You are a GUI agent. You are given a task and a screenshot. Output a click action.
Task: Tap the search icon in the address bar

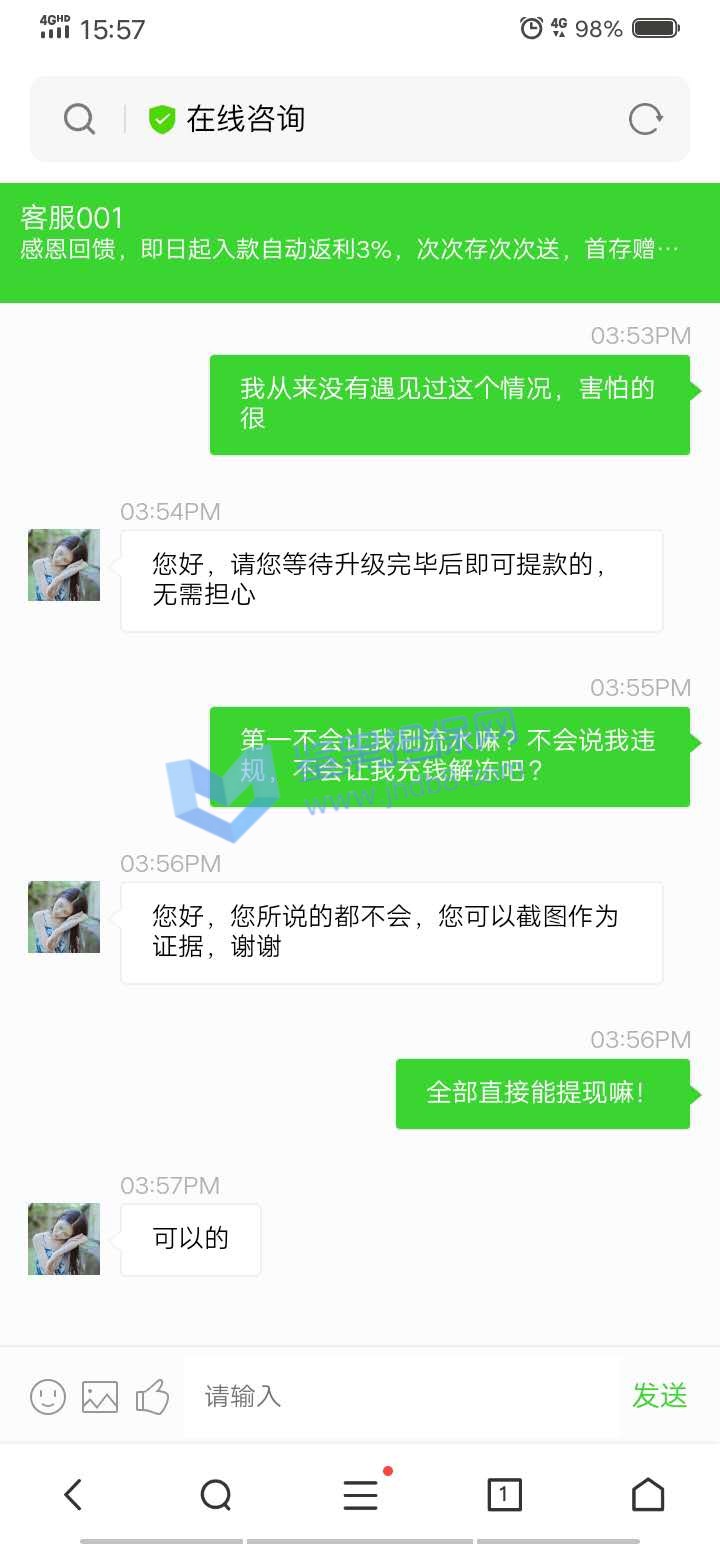click(79, 120)
